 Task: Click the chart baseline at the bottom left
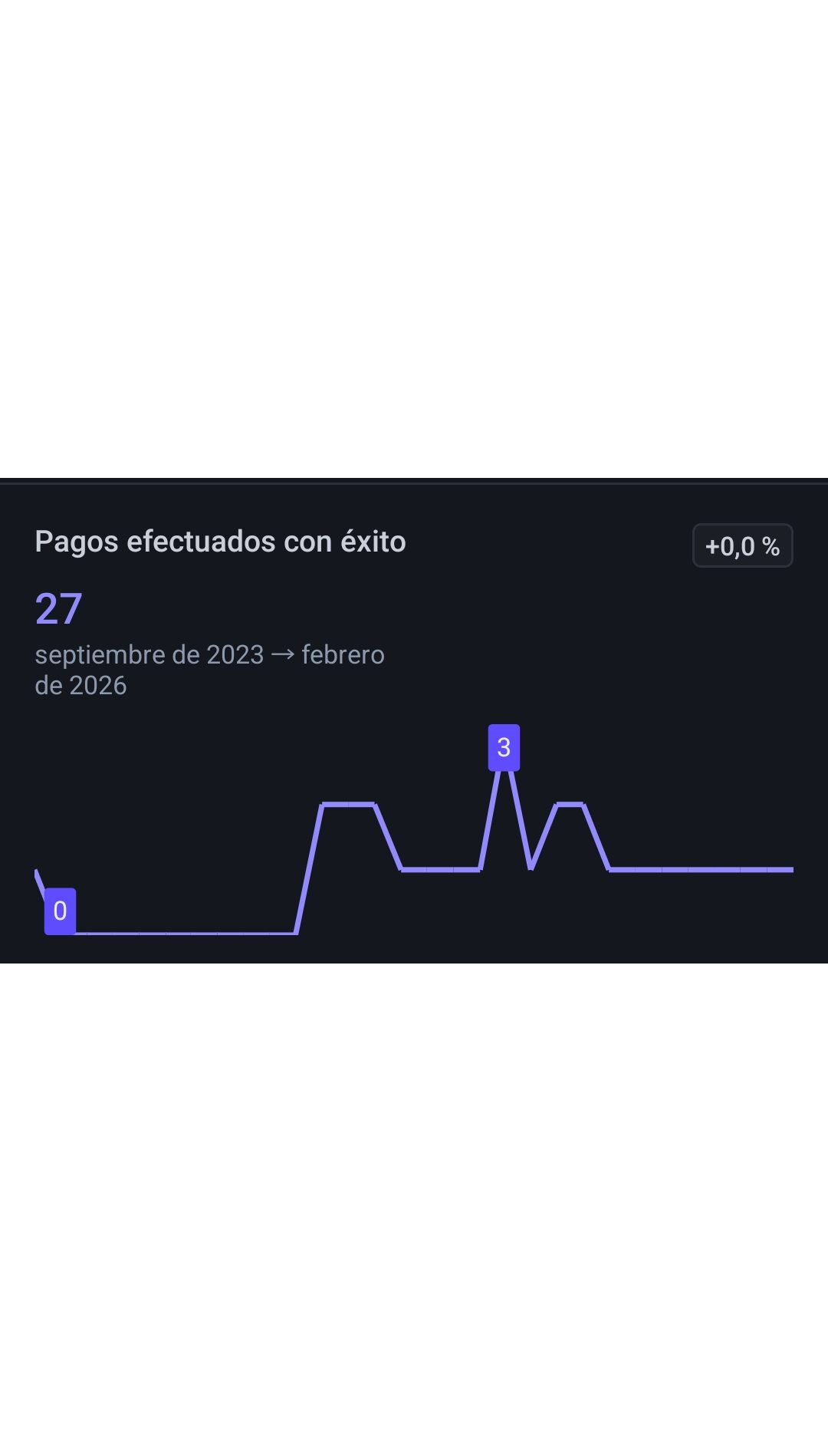tap(184, 934)
